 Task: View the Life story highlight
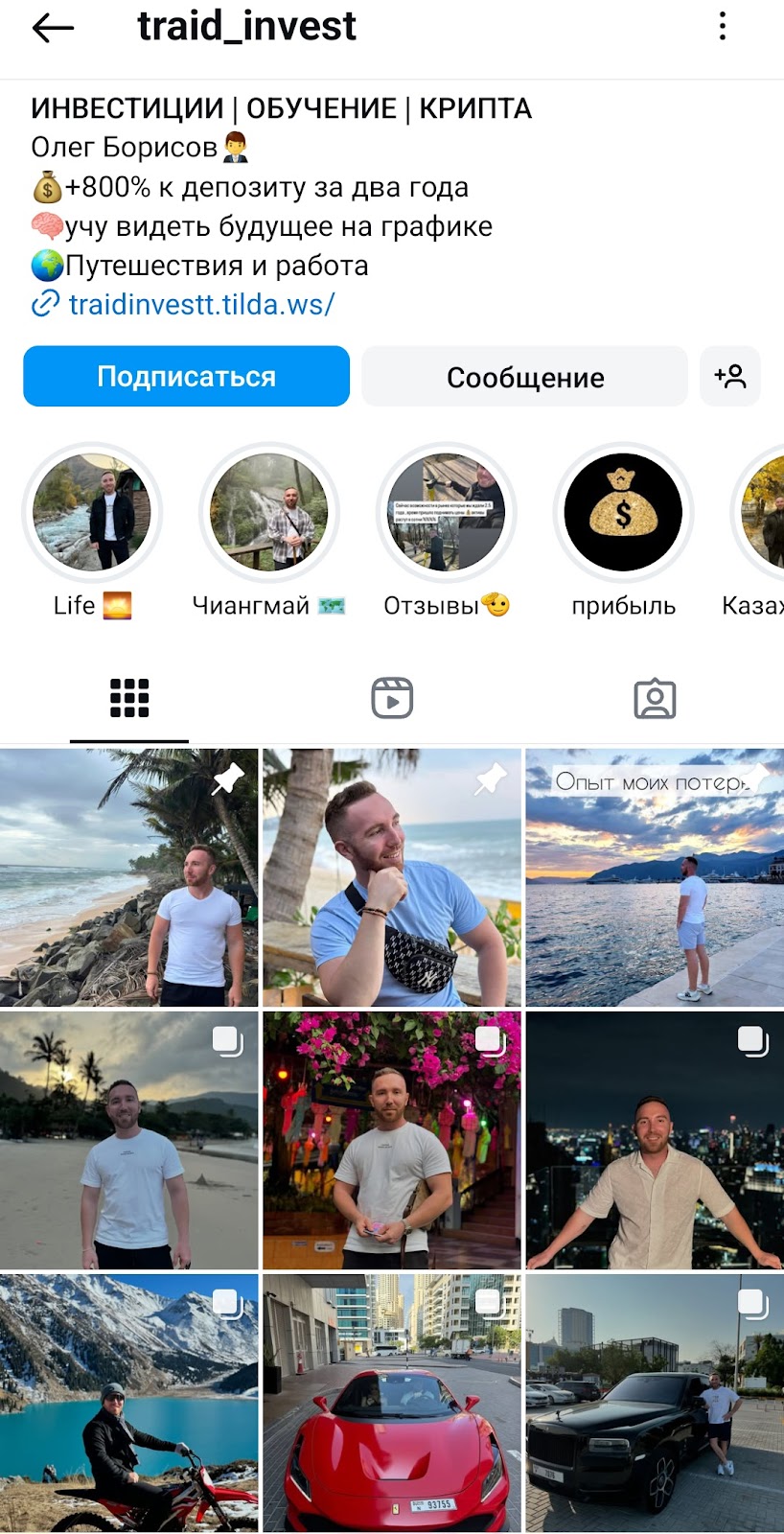pos(92,513)
